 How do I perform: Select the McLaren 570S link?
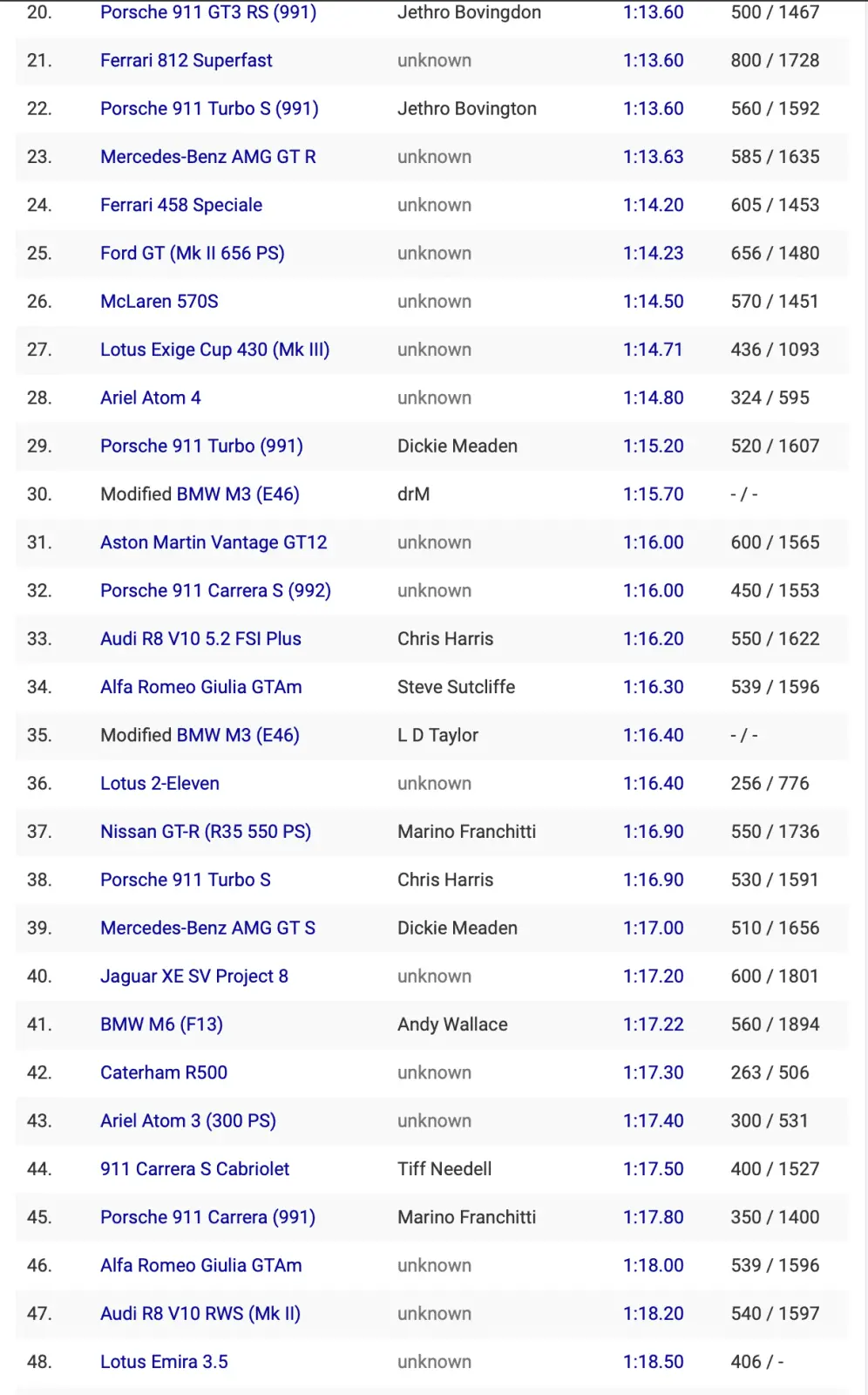pos(159,301)
